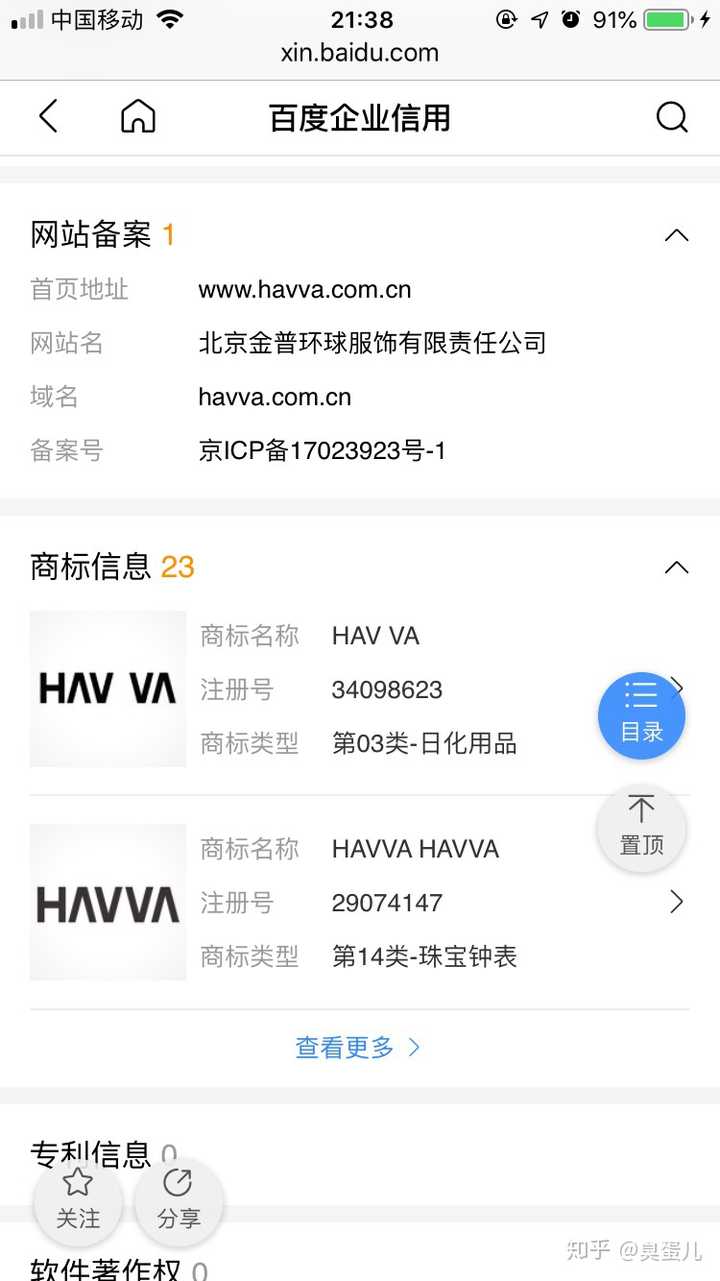Tap the back arrow in the navigation bar
Image resolution: width=720 pixels, height=1281 pixels.
tap(48, 116)
